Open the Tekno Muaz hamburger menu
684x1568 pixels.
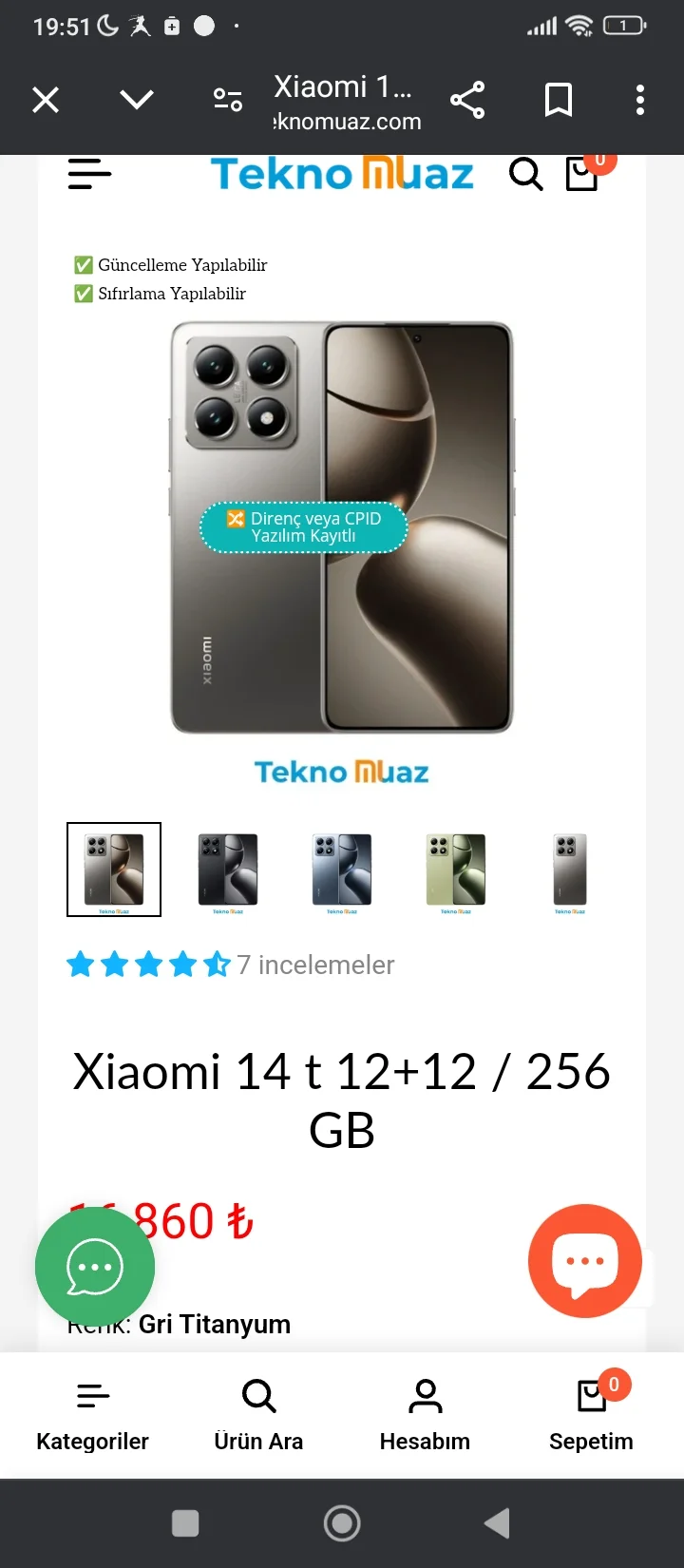90,174
